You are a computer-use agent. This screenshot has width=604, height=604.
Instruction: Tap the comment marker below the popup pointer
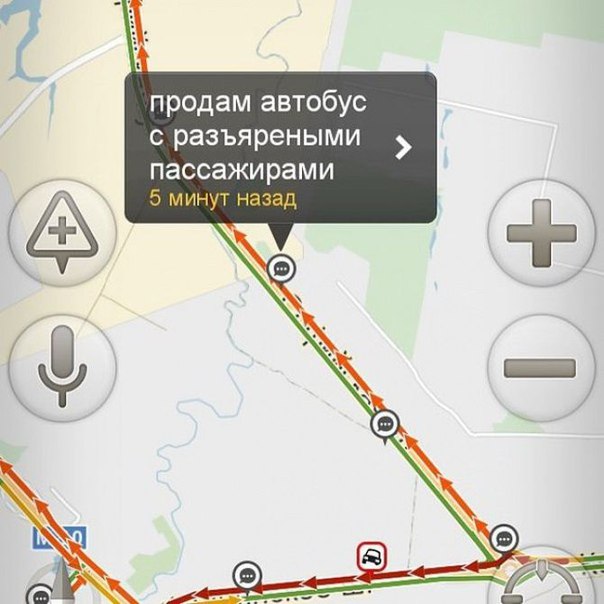coord(282,268)
